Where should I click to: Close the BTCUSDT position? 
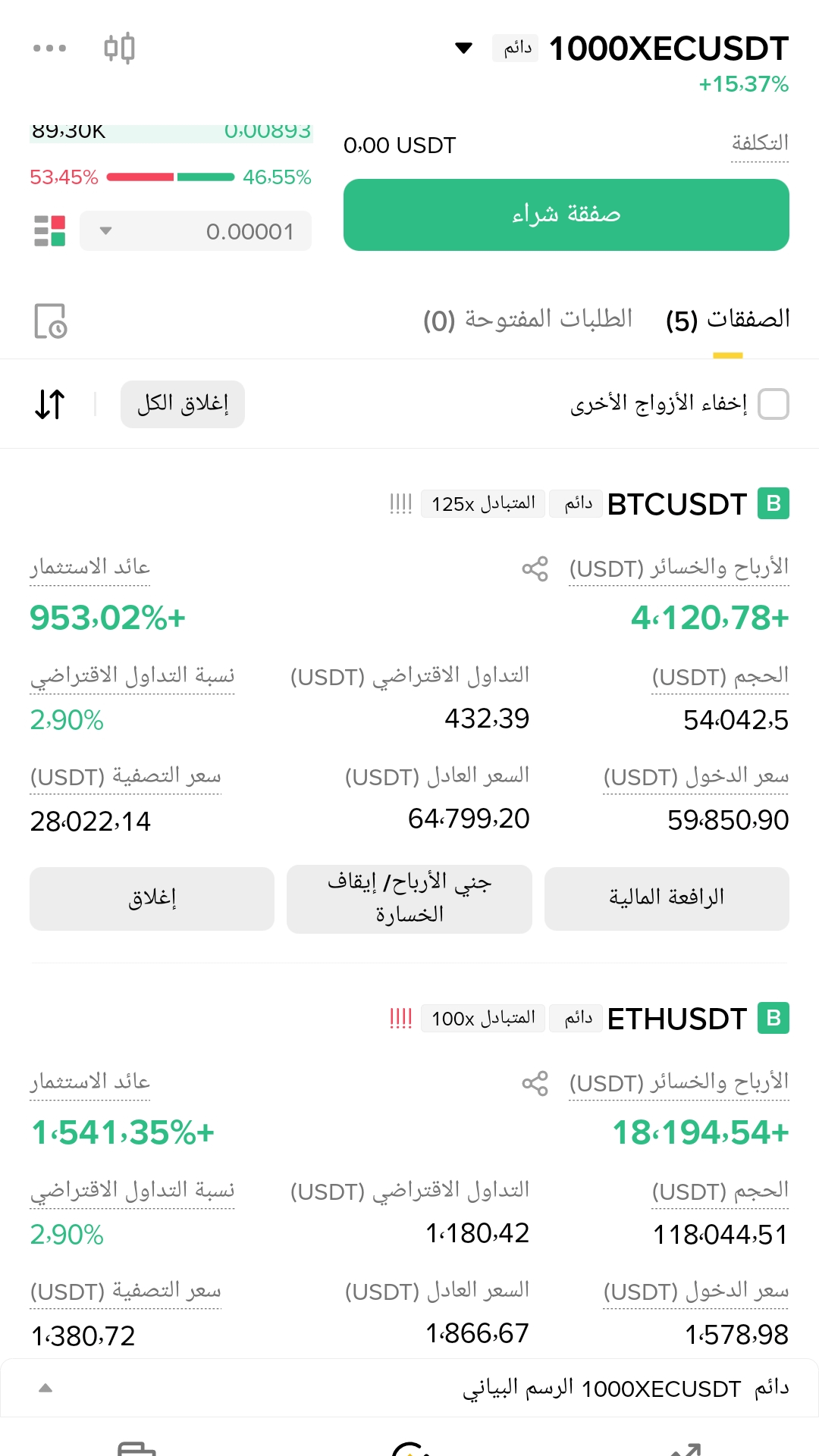152,898
